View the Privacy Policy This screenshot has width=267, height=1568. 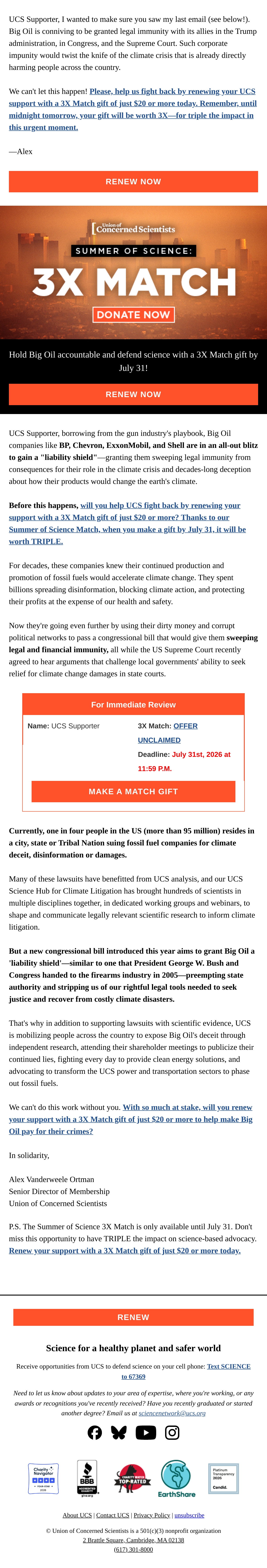pos(152,1515)
